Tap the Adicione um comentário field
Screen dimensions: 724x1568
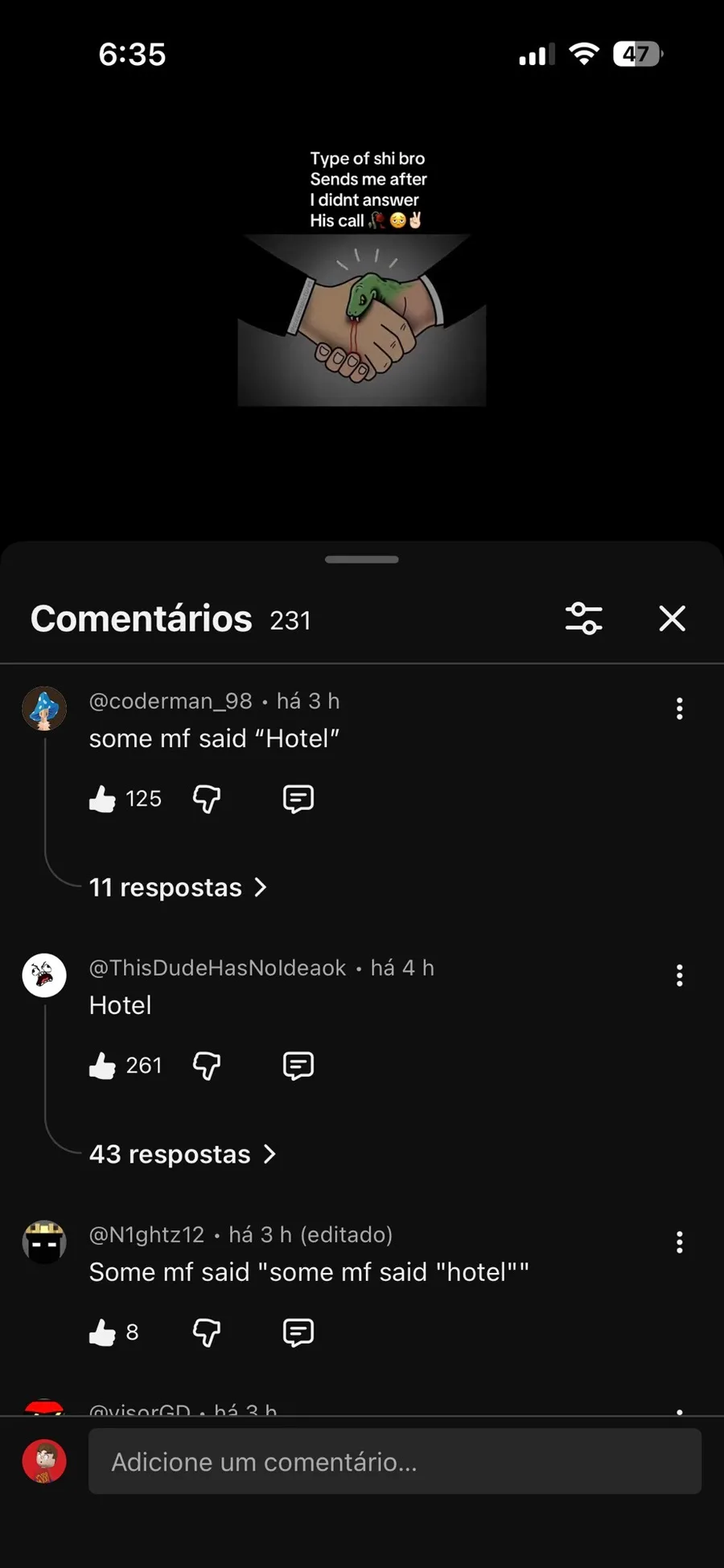394,1461
